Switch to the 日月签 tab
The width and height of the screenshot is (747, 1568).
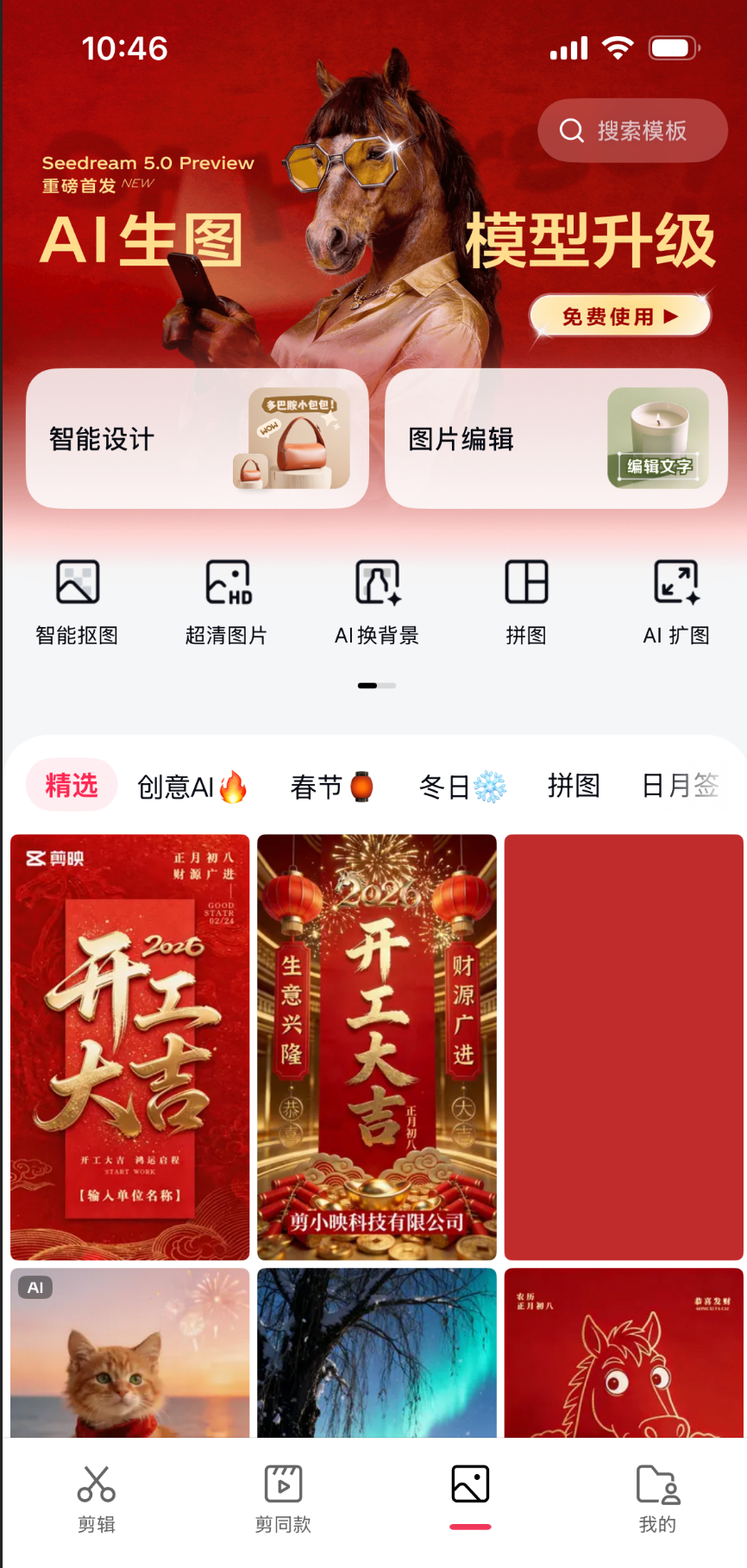click(681, 785)
